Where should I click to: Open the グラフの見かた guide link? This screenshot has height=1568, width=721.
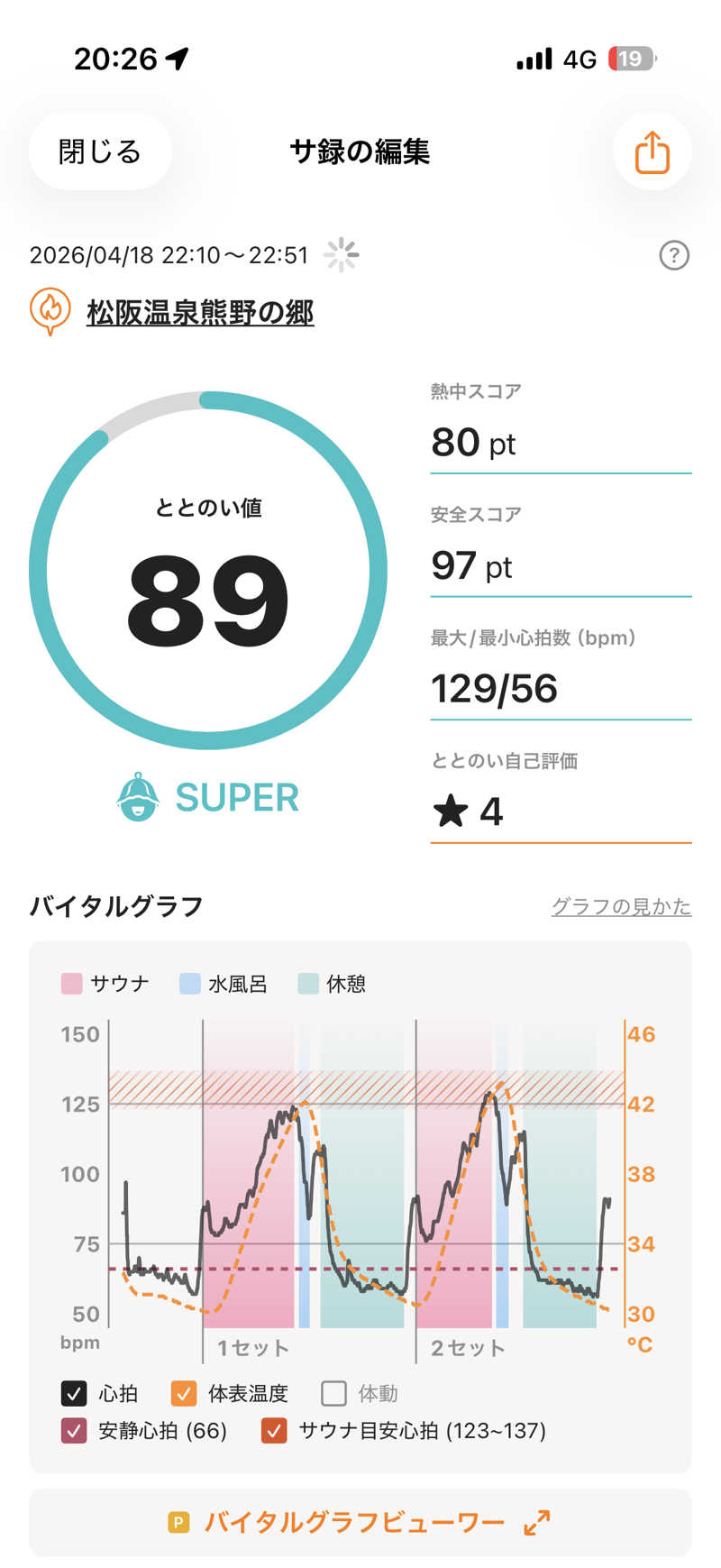pyautogui.click(x=621, y=906)
